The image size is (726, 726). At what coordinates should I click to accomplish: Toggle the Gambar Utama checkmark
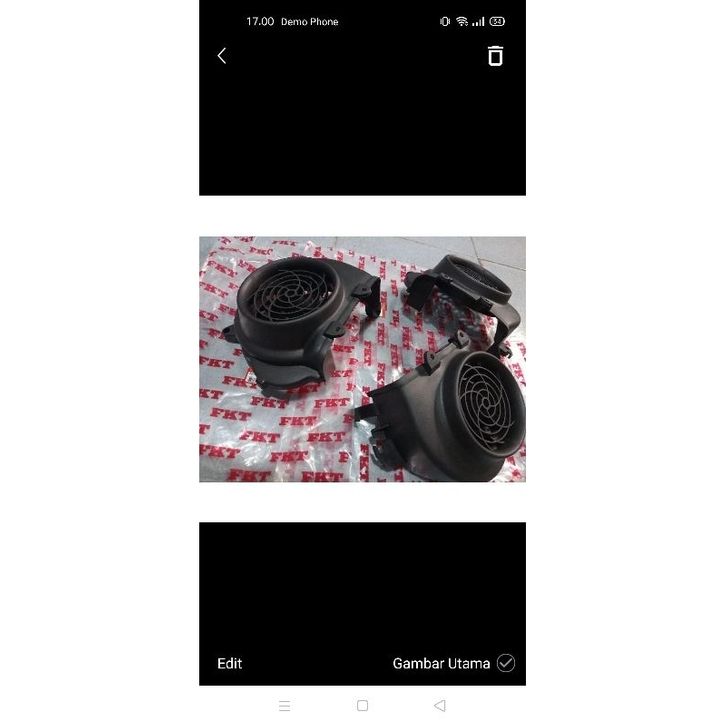pyautogui.click(x=506, y=663)
